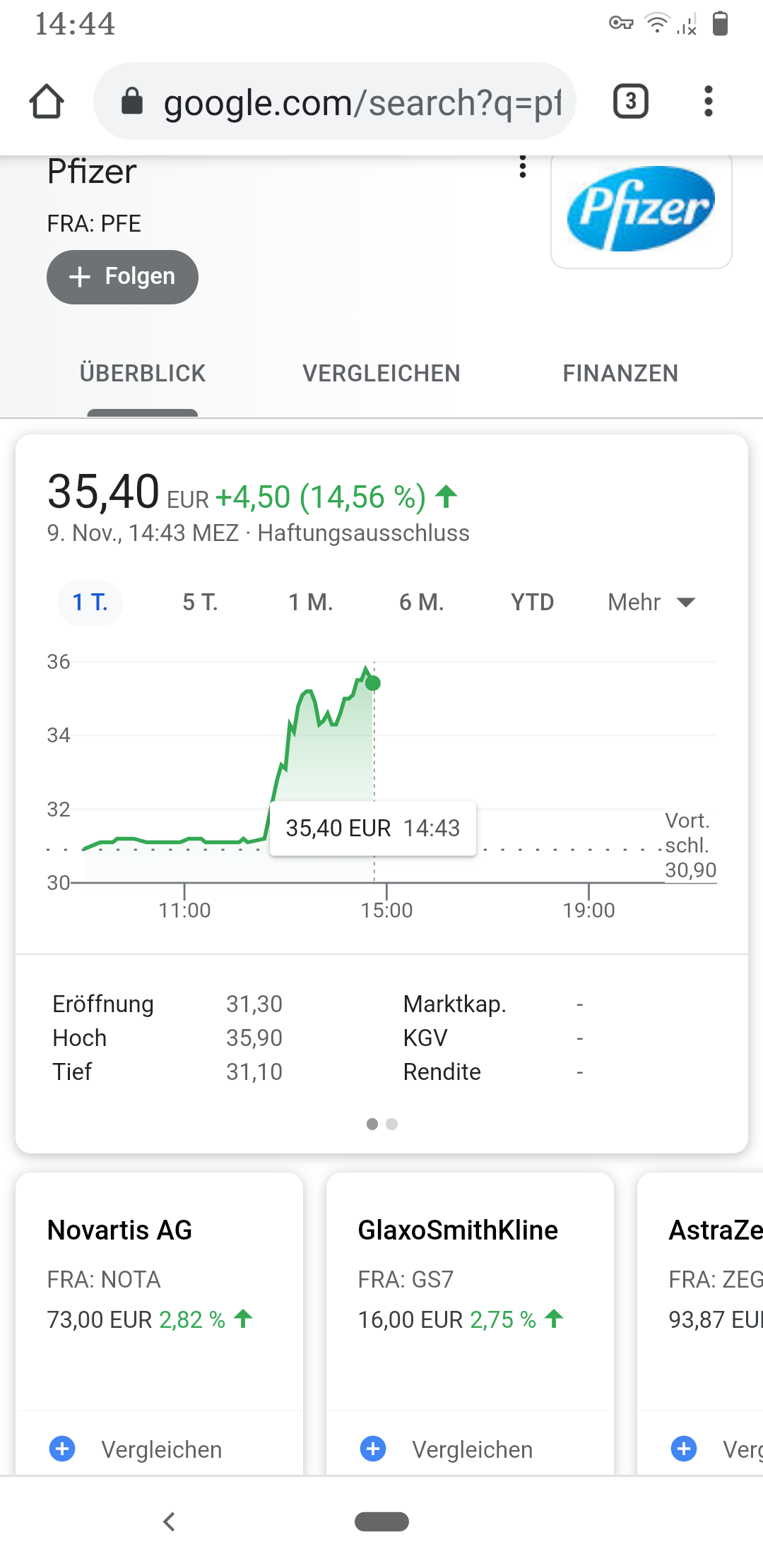Go to the browser home page
Screen dimensions: 763x1568
point(47,101)
